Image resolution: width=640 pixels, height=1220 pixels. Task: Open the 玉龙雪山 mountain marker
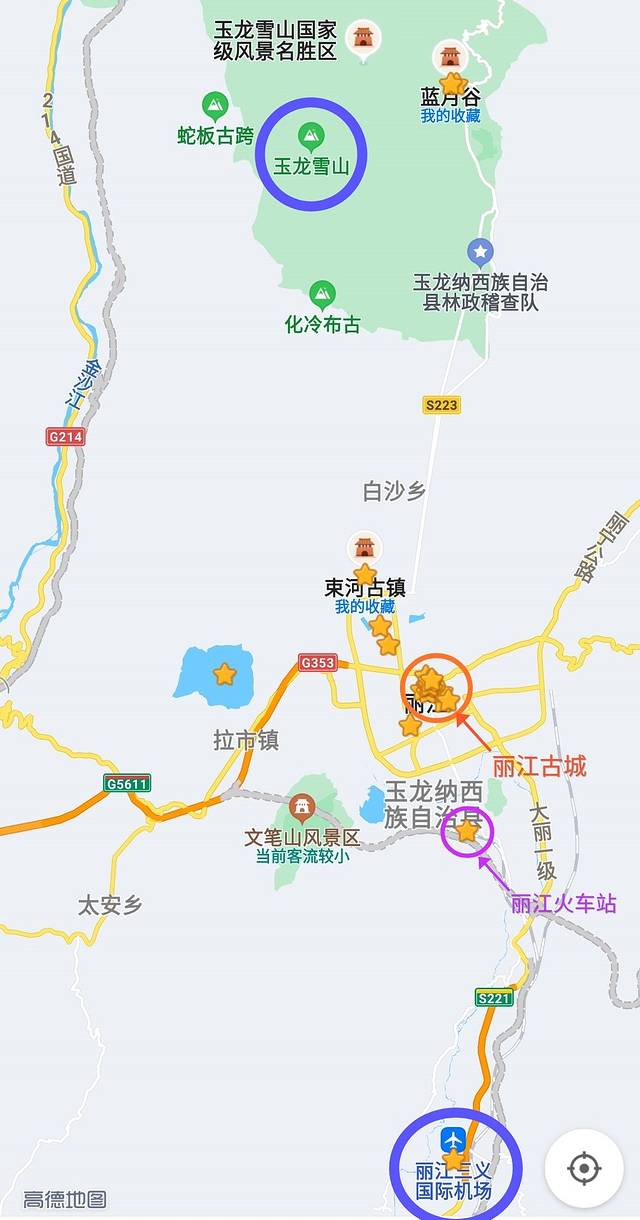pyautogui.click(x=310, y=135)
